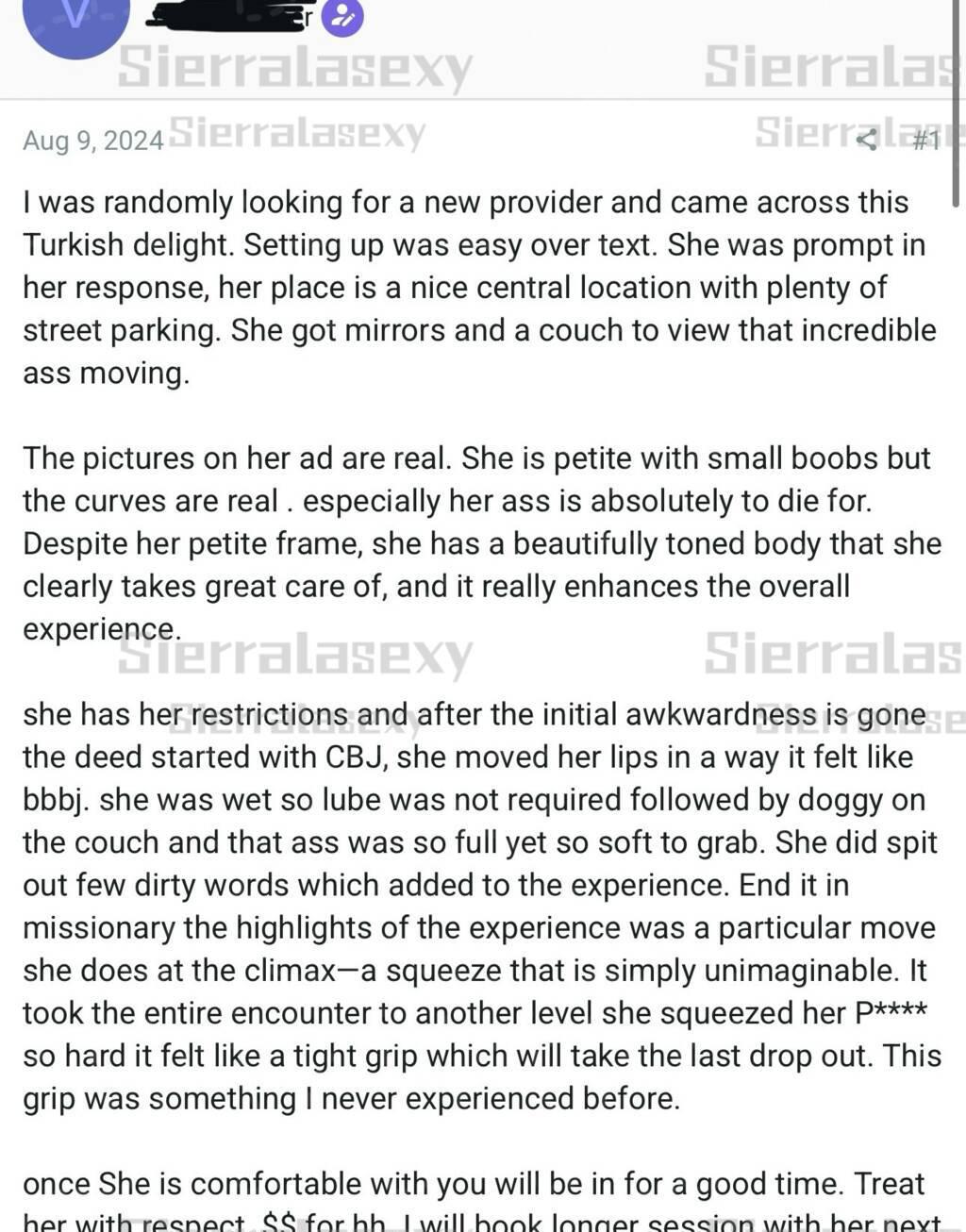Open the poster's avatar with letter V
This screenshot has width=966, height=1232.
(x=75, y=19)
